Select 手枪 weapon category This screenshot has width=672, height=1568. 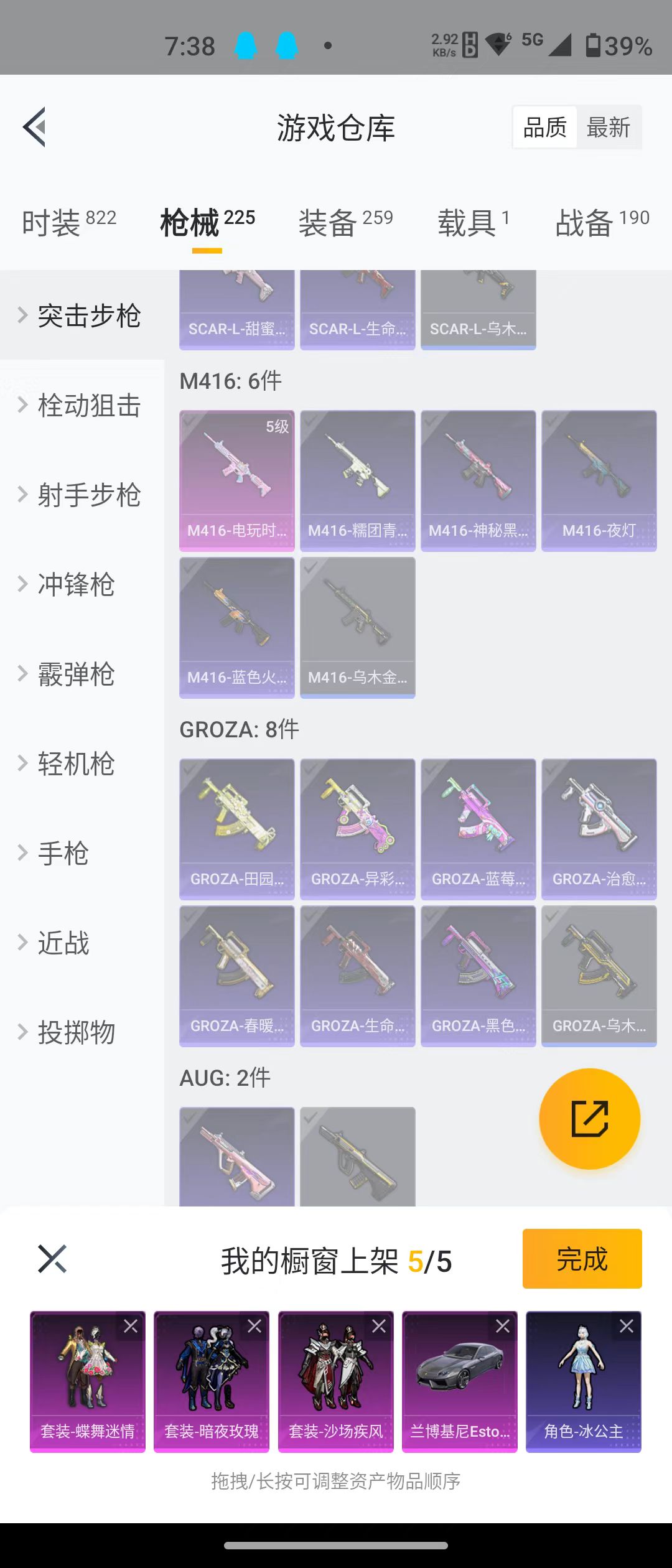[63, 854]
